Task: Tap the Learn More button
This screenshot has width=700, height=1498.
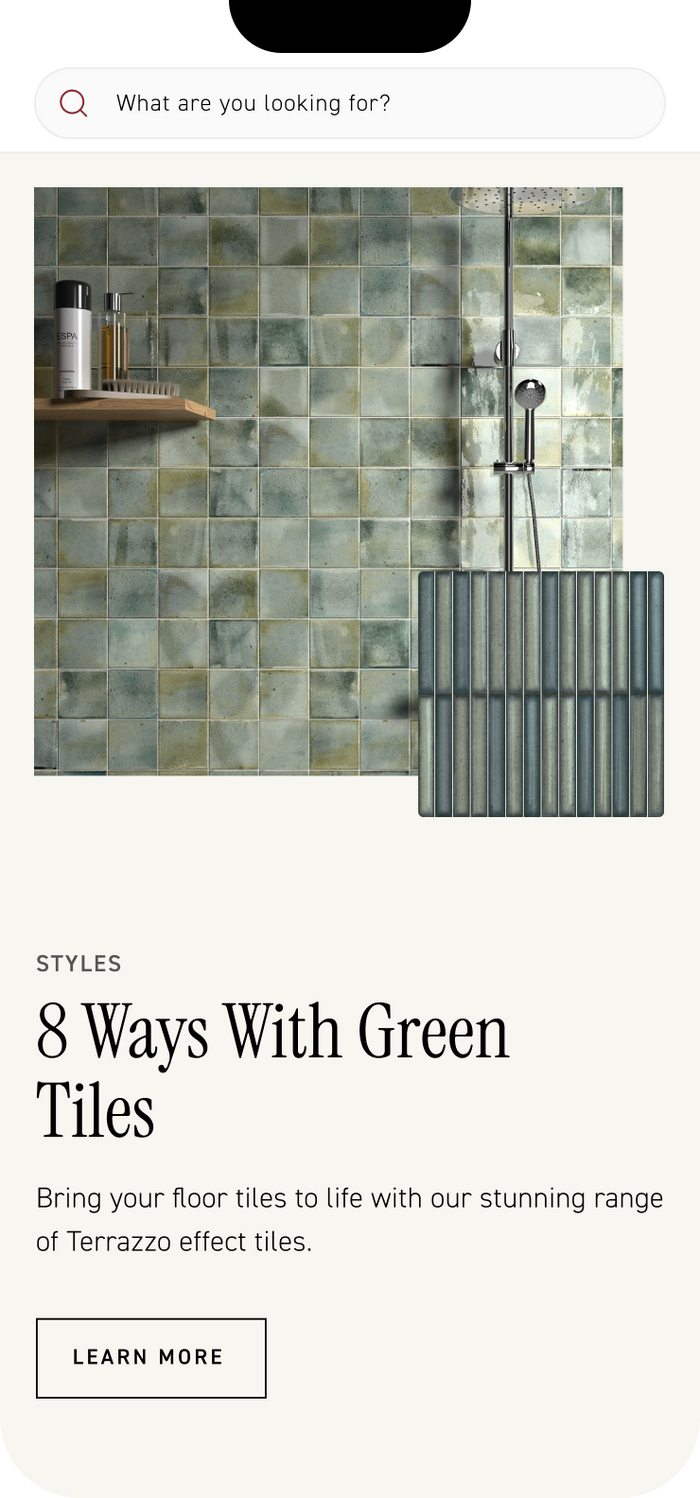Action: click(x=151, y=1357)
